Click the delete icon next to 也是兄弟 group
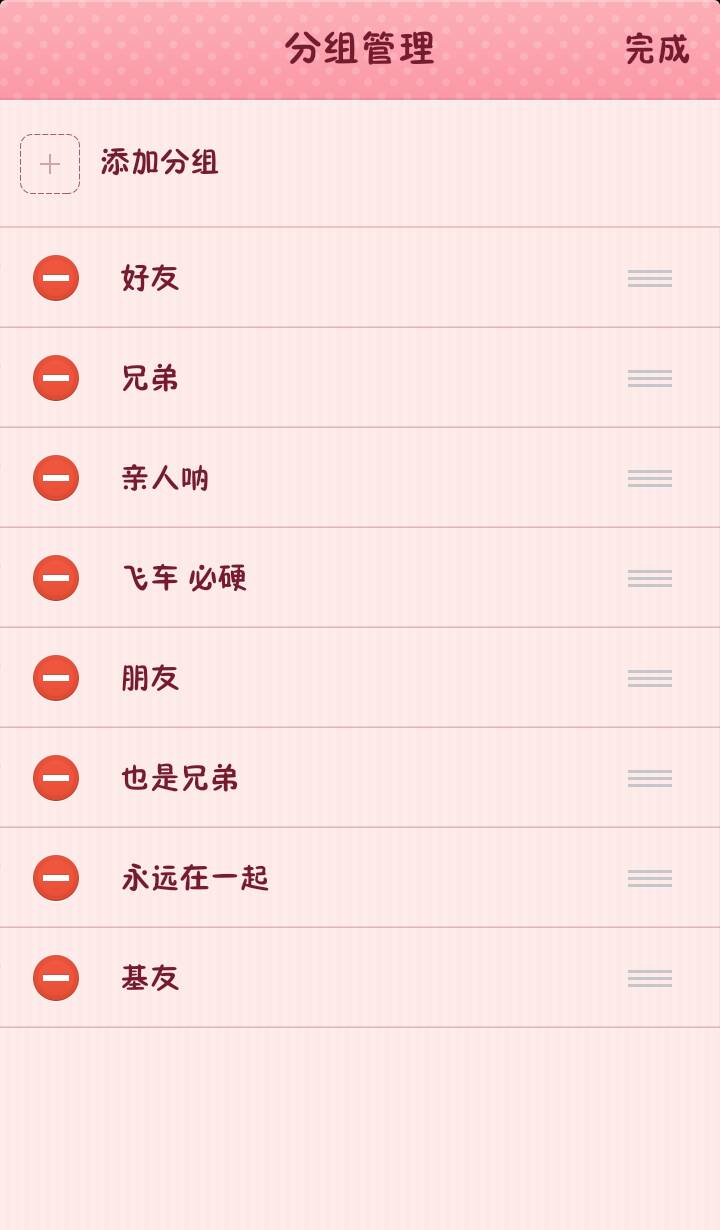This screenshot has height=1230, width=720. point(55,777)
